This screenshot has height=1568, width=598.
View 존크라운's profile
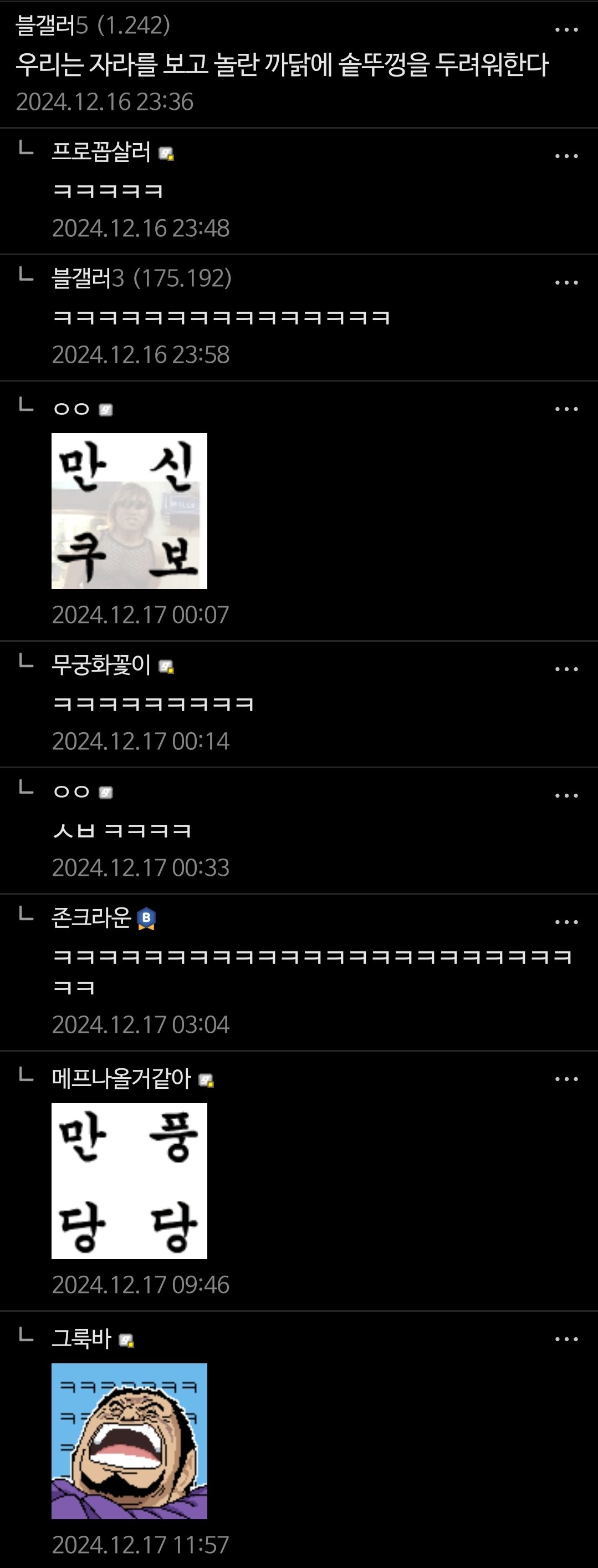(x=91, y=917)
